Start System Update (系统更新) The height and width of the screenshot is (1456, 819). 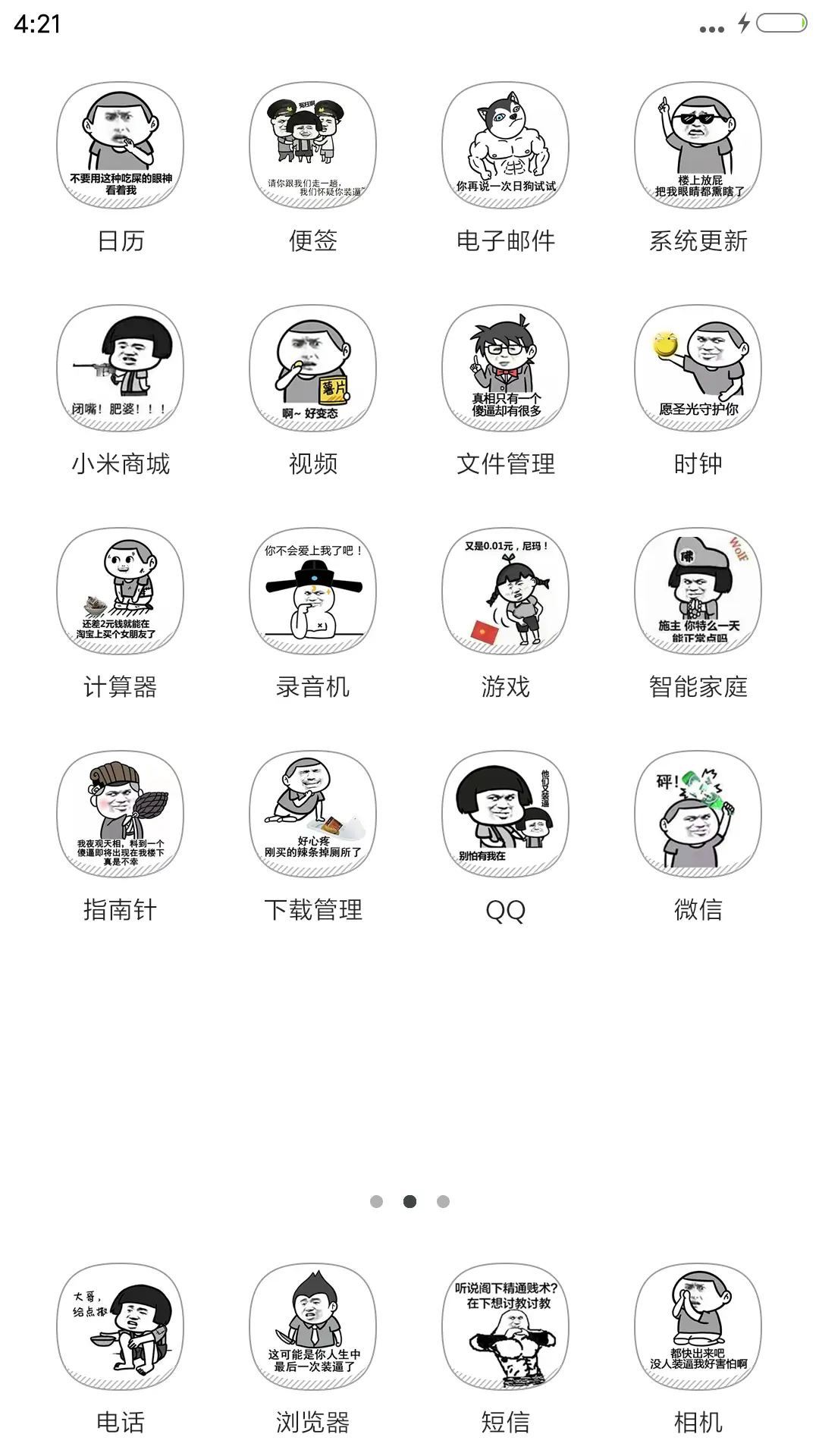point(698,144)
